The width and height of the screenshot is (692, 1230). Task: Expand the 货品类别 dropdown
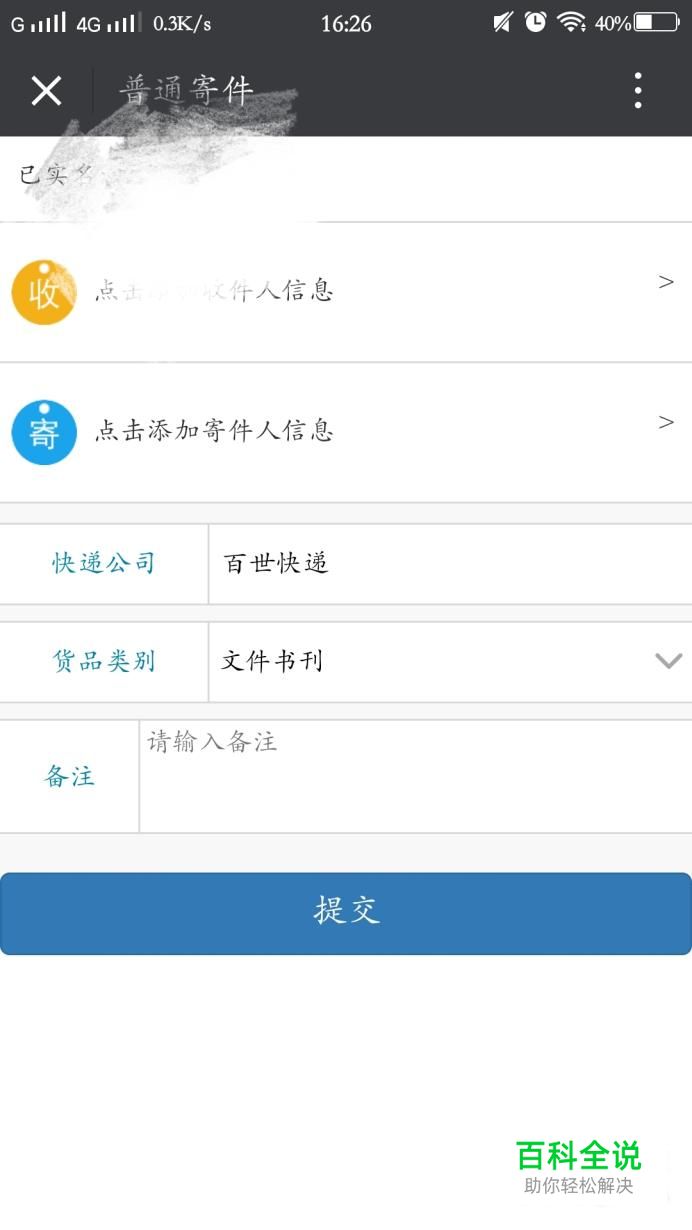[x=449, y=662]
